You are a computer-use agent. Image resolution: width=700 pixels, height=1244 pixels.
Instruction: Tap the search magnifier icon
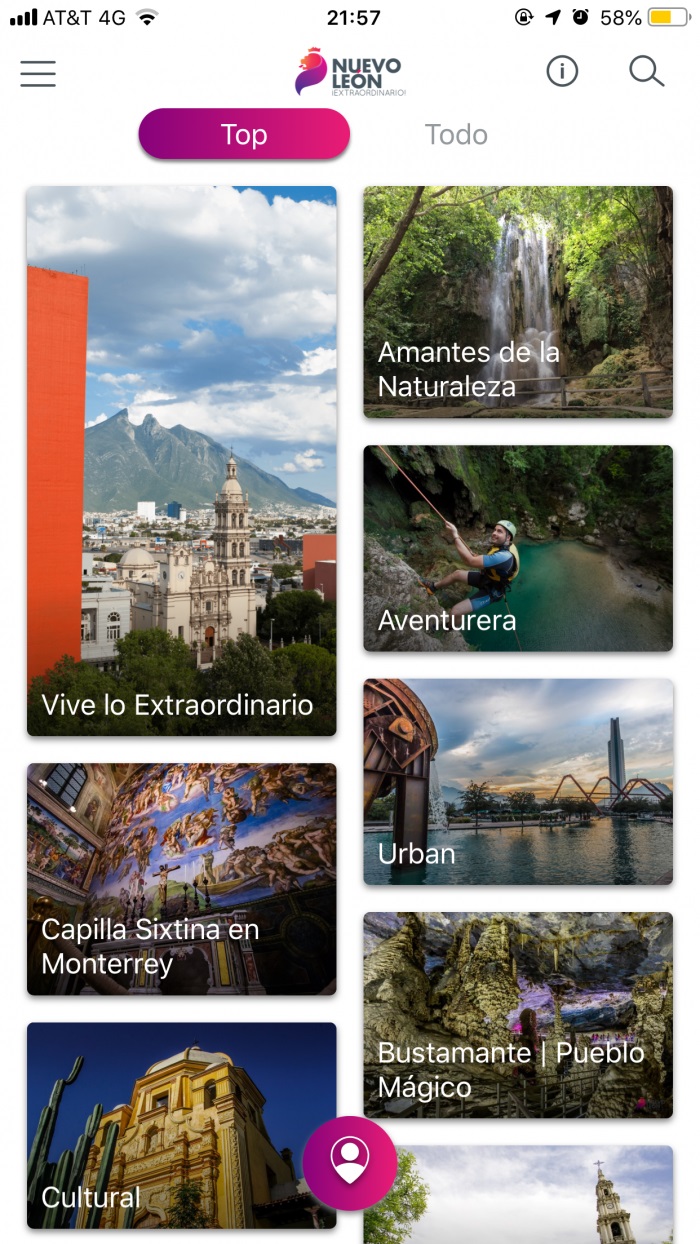pyautogui.click(x=646, y=72)
